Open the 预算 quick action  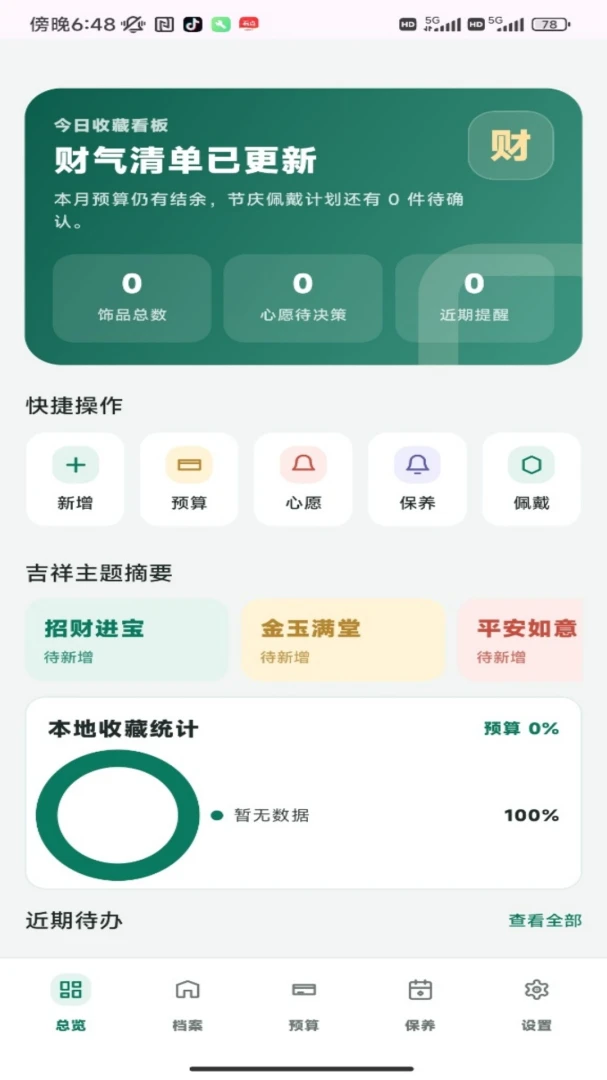pos(189,479)
